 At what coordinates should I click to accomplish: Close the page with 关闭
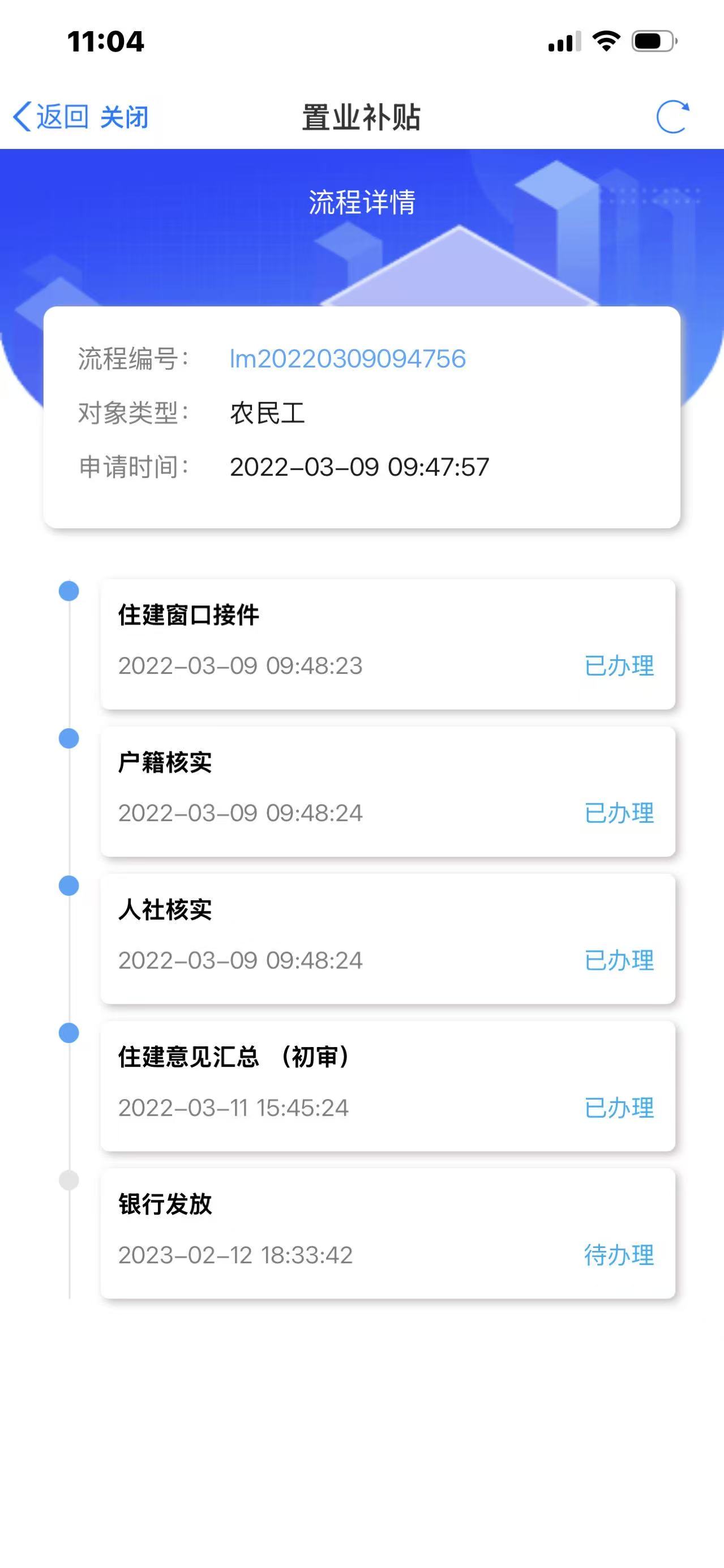point(124,116)
